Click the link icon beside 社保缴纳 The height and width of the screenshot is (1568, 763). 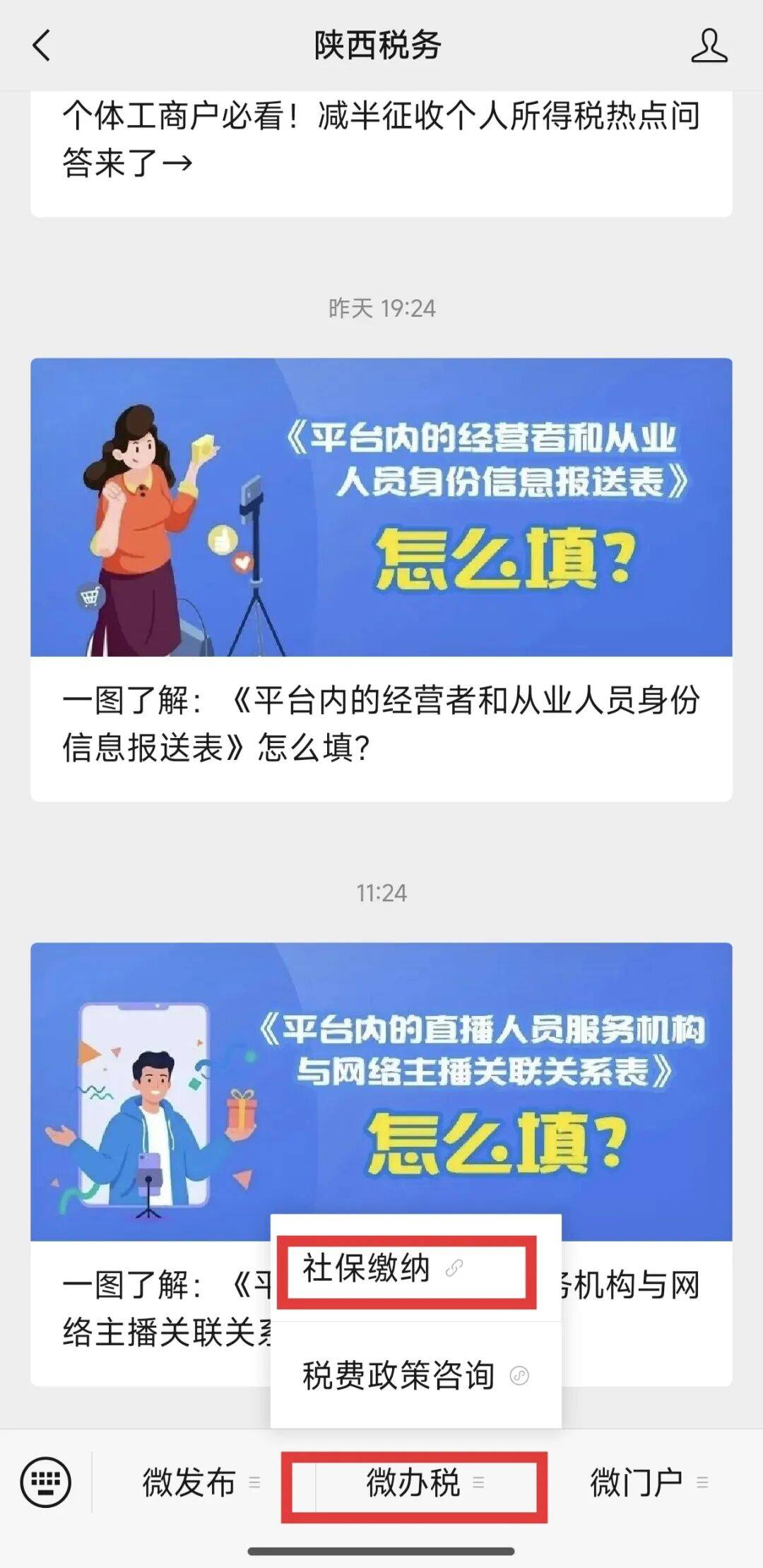(452, 1268)
